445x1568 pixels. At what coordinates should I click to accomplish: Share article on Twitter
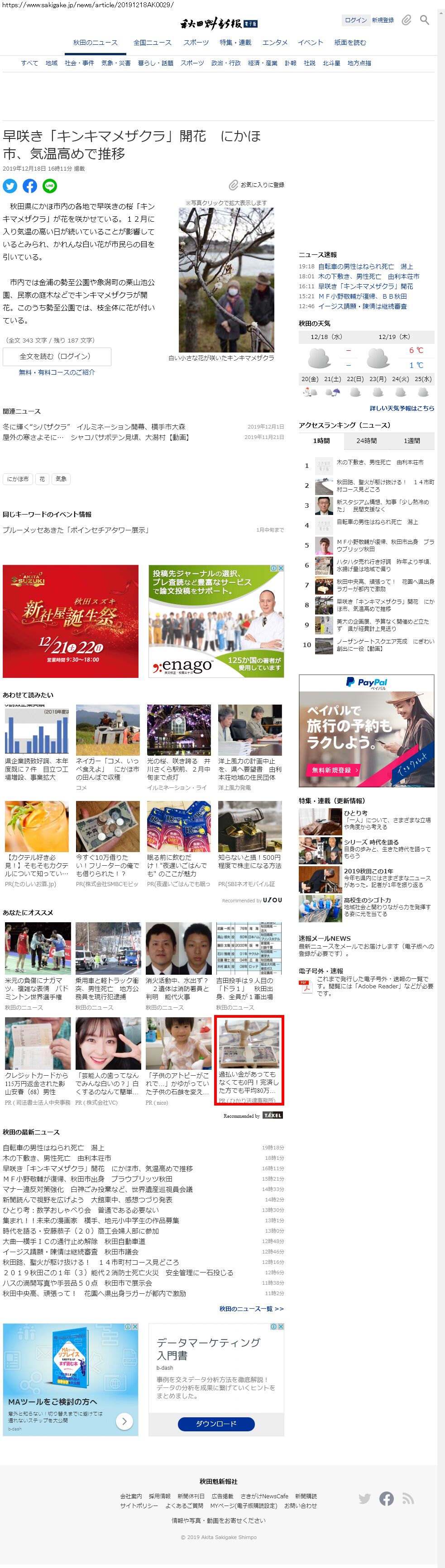pos(10,186)
